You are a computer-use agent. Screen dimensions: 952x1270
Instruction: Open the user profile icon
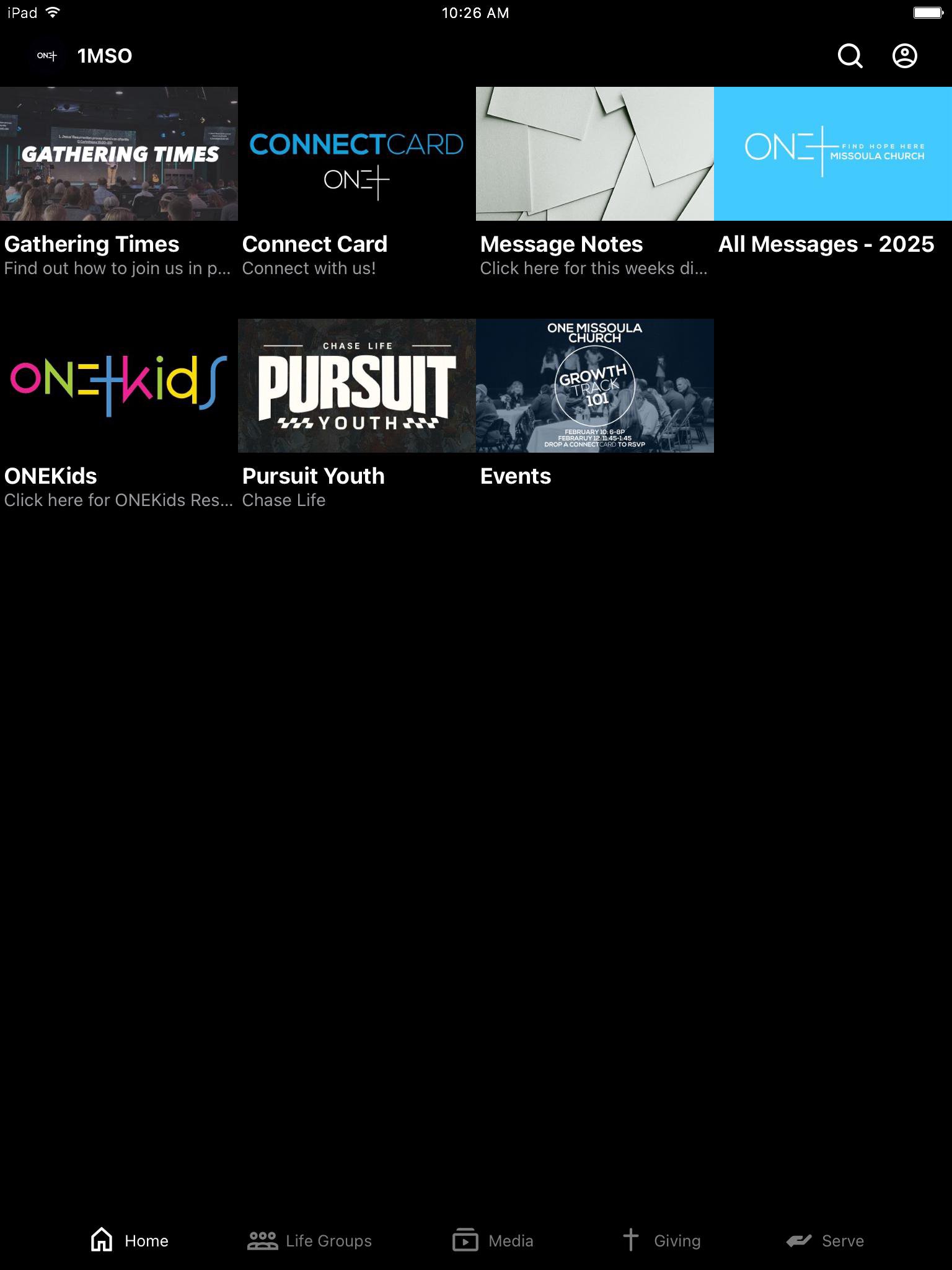tap(904, 56)
